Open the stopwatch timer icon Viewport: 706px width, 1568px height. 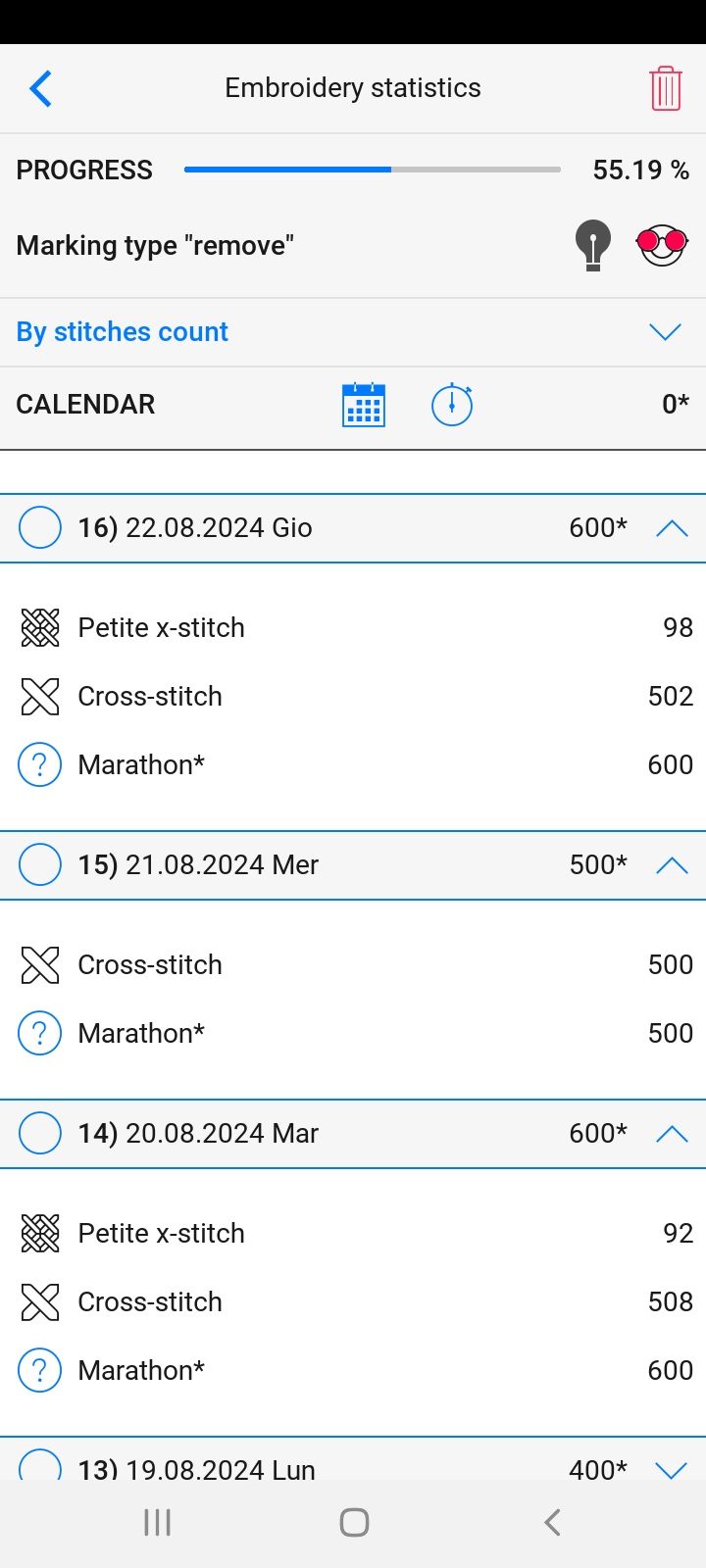pyautogui.click(x=452, y=405)
